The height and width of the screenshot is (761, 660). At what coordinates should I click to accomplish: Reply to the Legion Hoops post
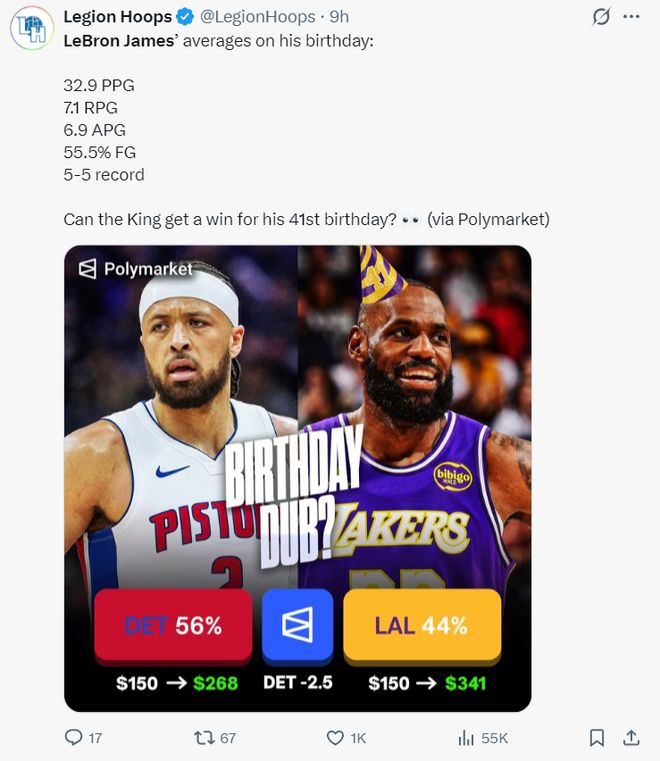pos(74,738)
